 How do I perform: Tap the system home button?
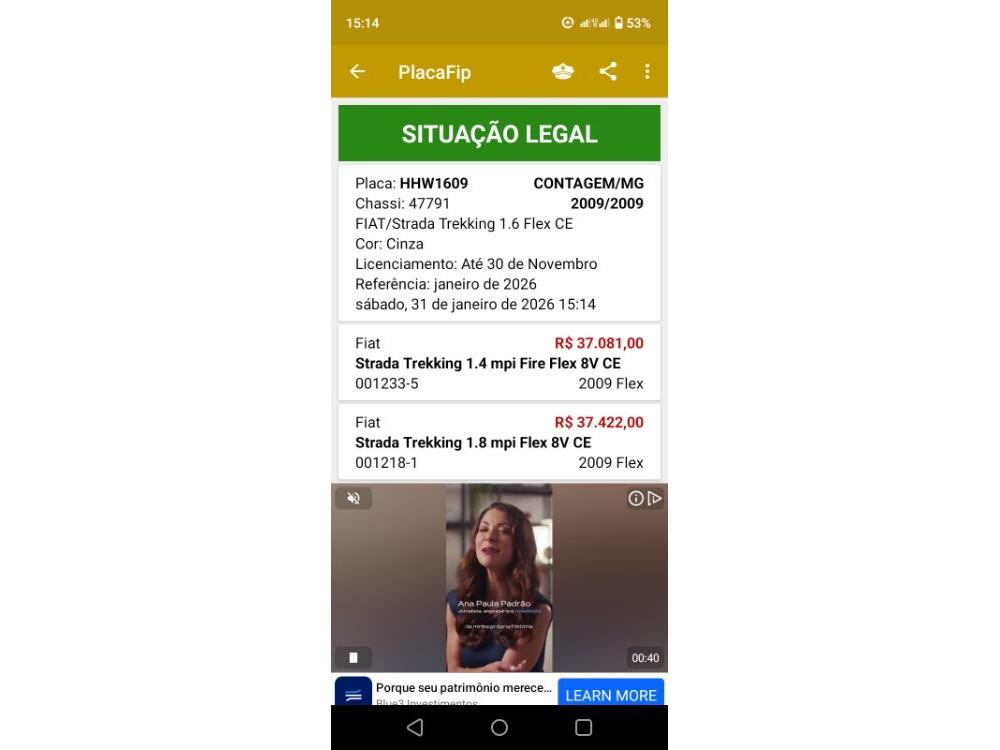point(499,727)
